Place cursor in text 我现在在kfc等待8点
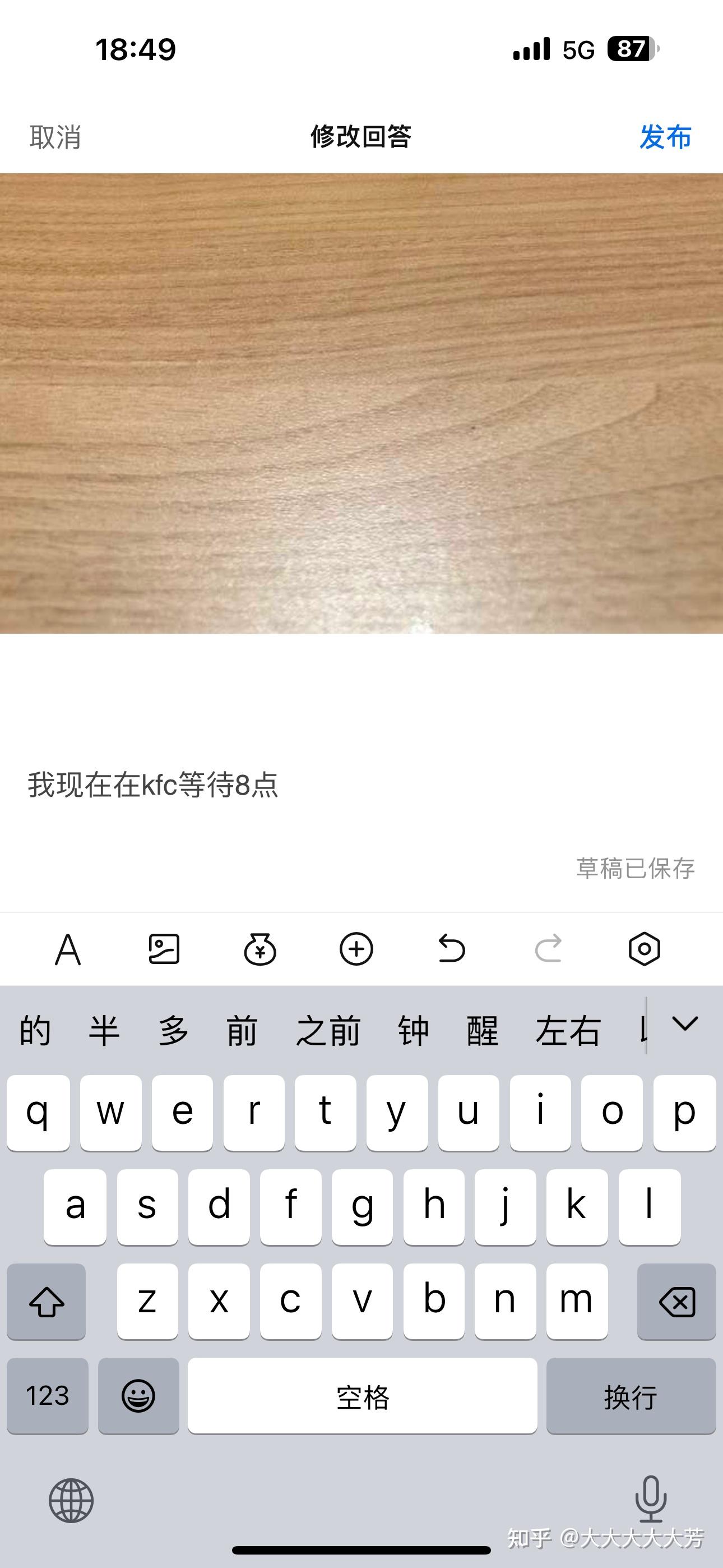 point(153,785)
